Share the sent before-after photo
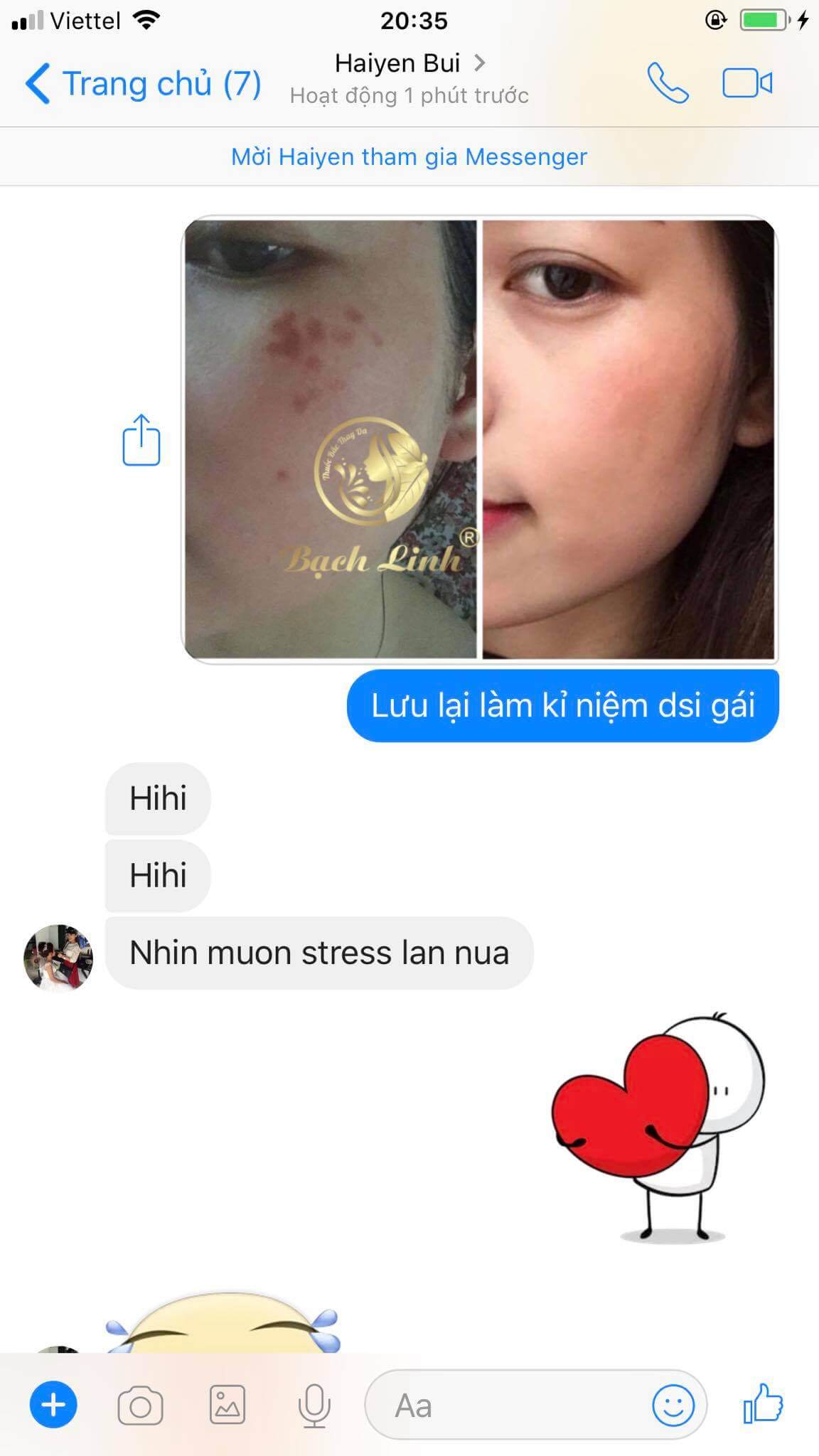The image size is (819, 1456). click(141, 440)
